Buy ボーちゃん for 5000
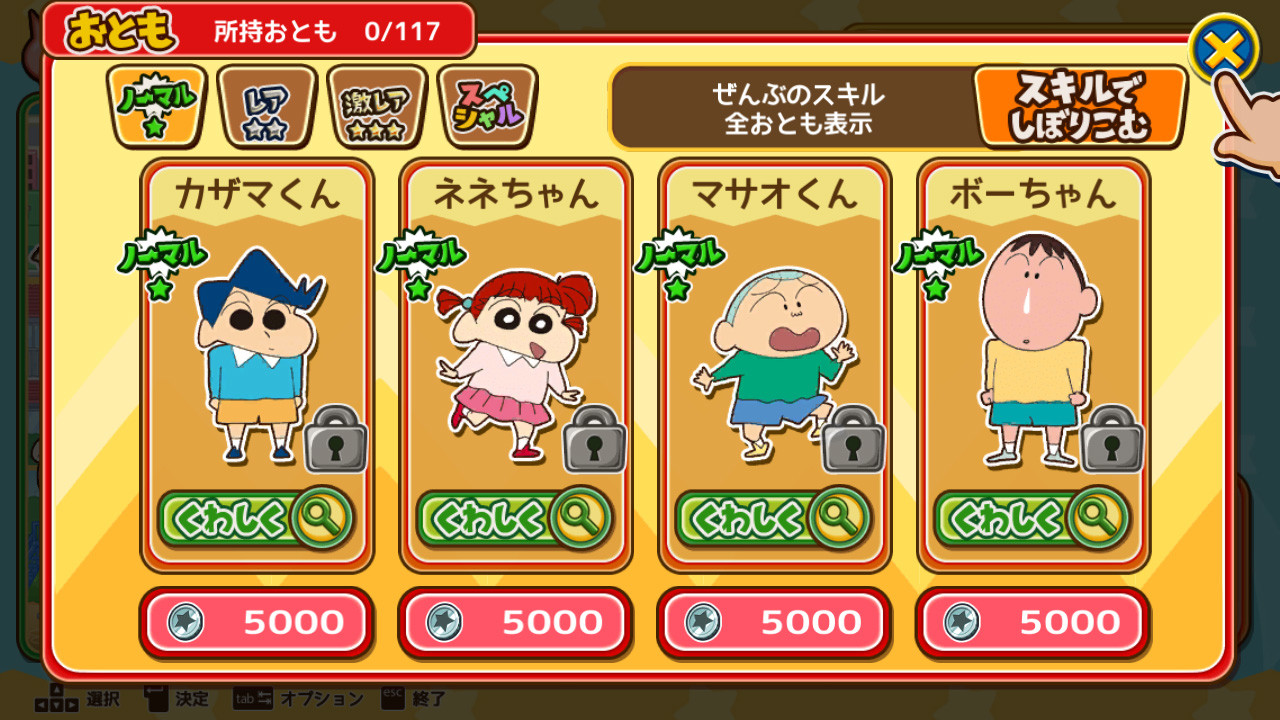 (x=1033, y=623)
